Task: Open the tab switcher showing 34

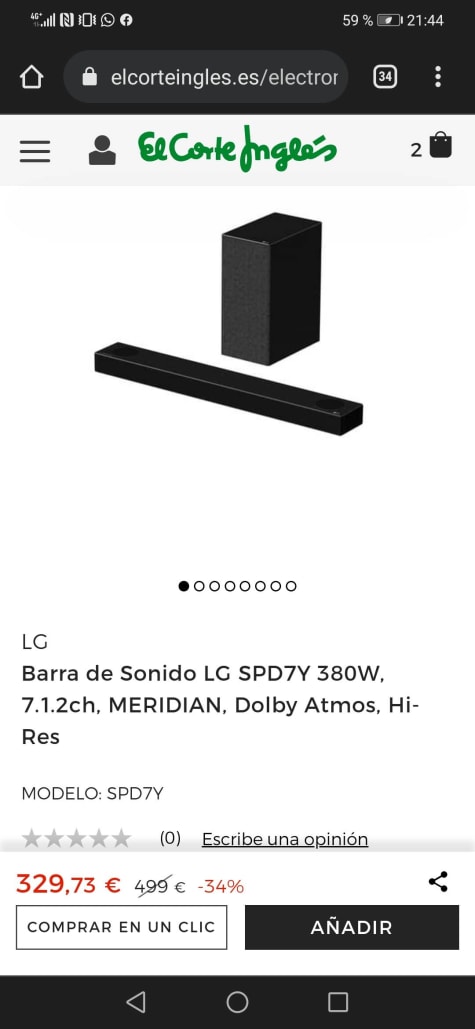Action: tap(384, 77)
